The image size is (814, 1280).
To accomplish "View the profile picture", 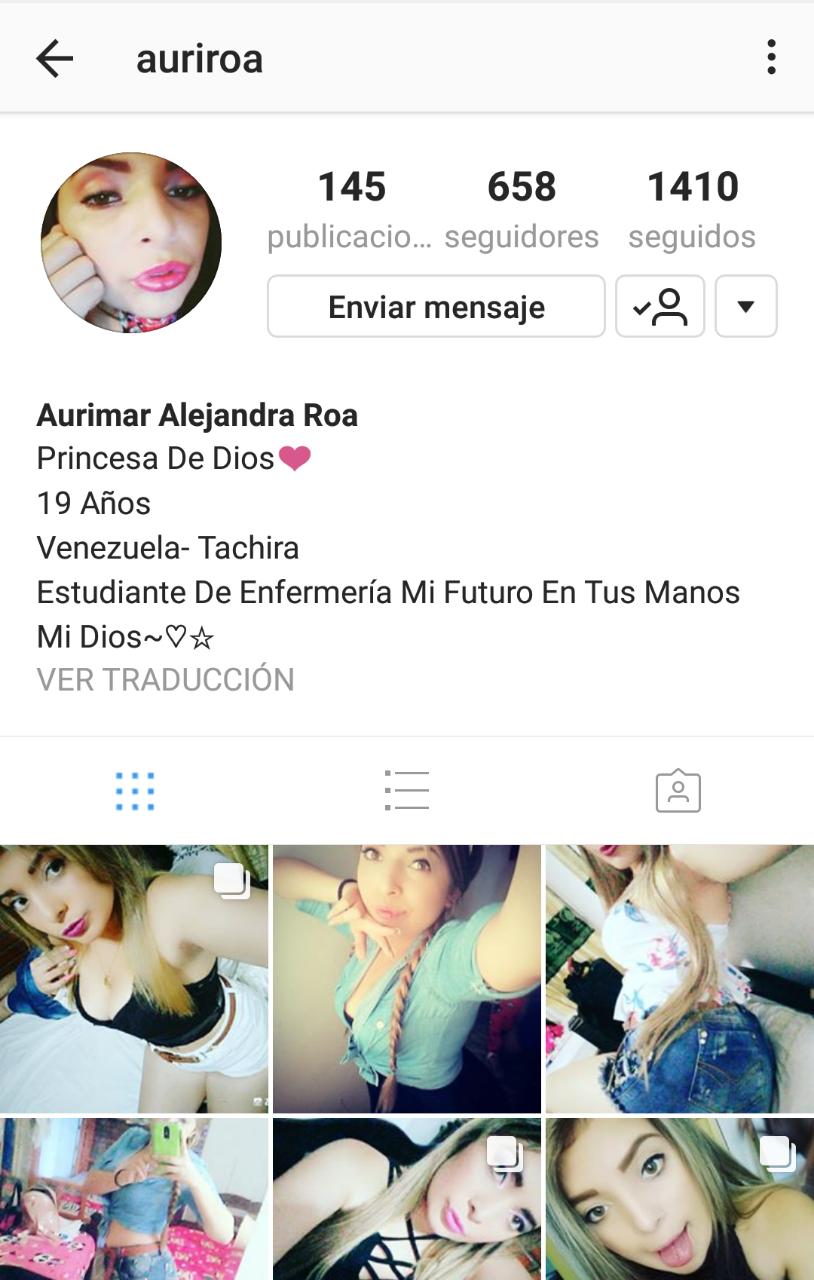I will (x=131, y=242).
